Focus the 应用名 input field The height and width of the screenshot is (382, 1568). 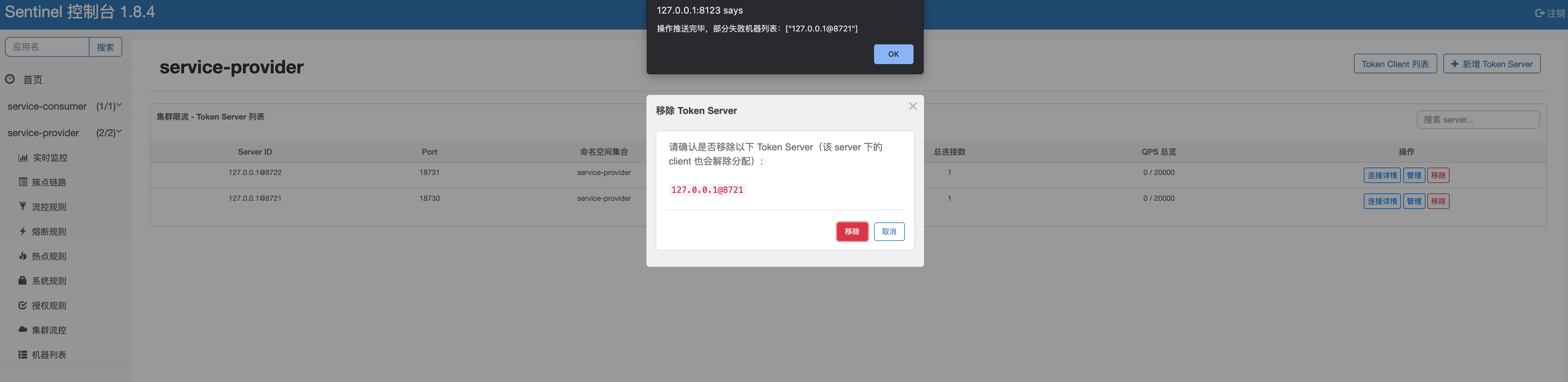[x=47, y=47]
